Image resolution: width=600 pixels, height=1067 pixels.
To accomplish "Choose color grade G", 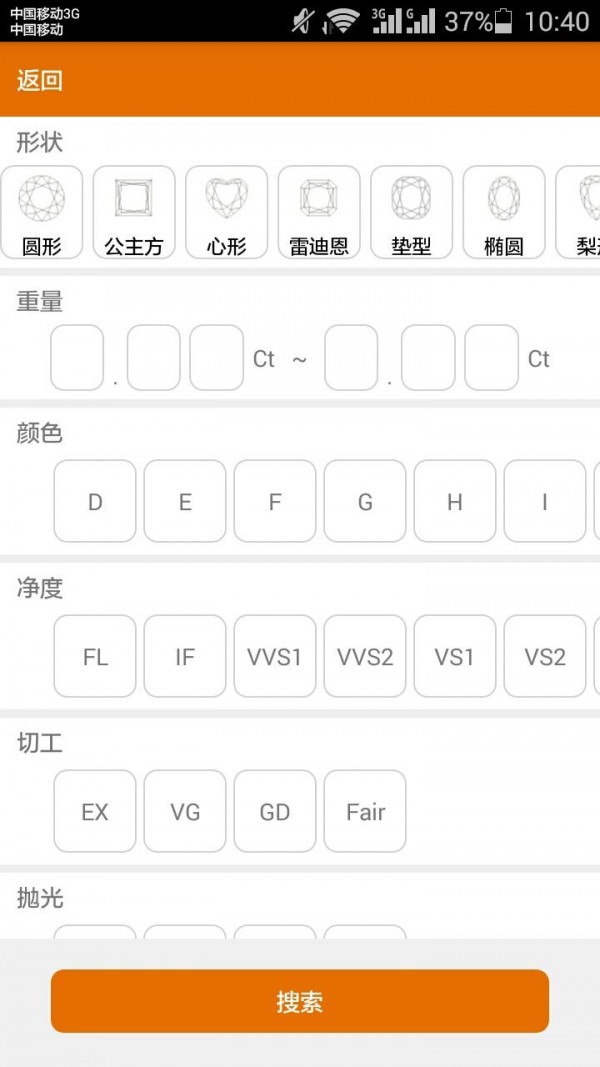I will (365, 502).
